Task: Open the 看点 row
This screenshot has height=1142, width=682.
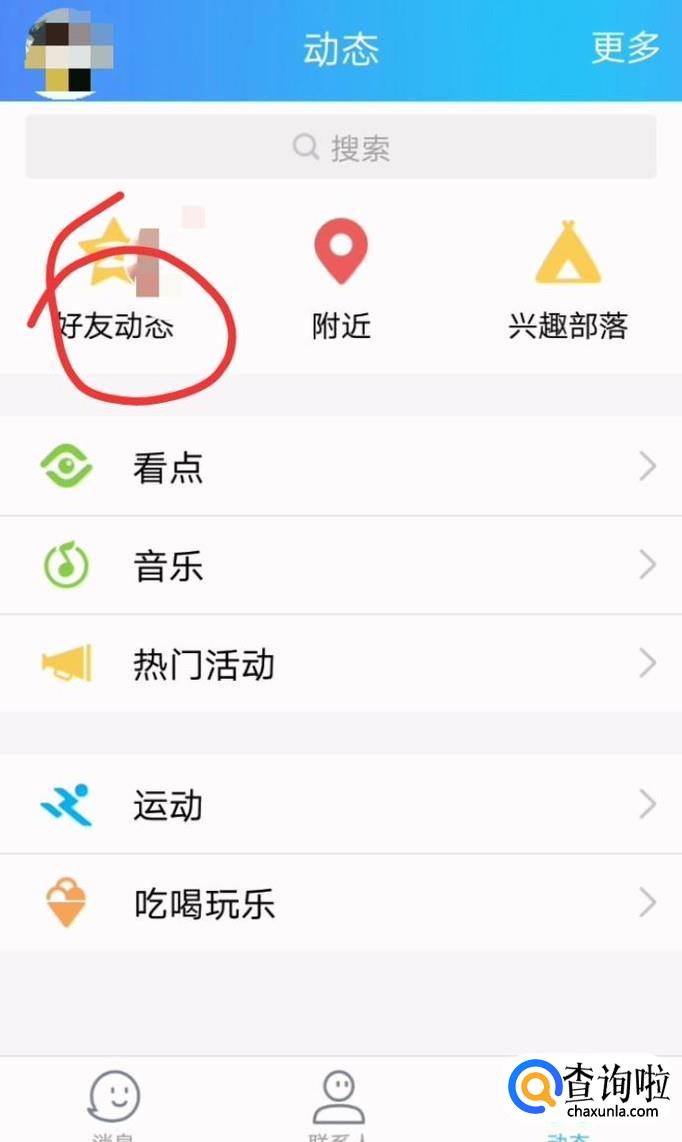Action: tap(341, 467)
